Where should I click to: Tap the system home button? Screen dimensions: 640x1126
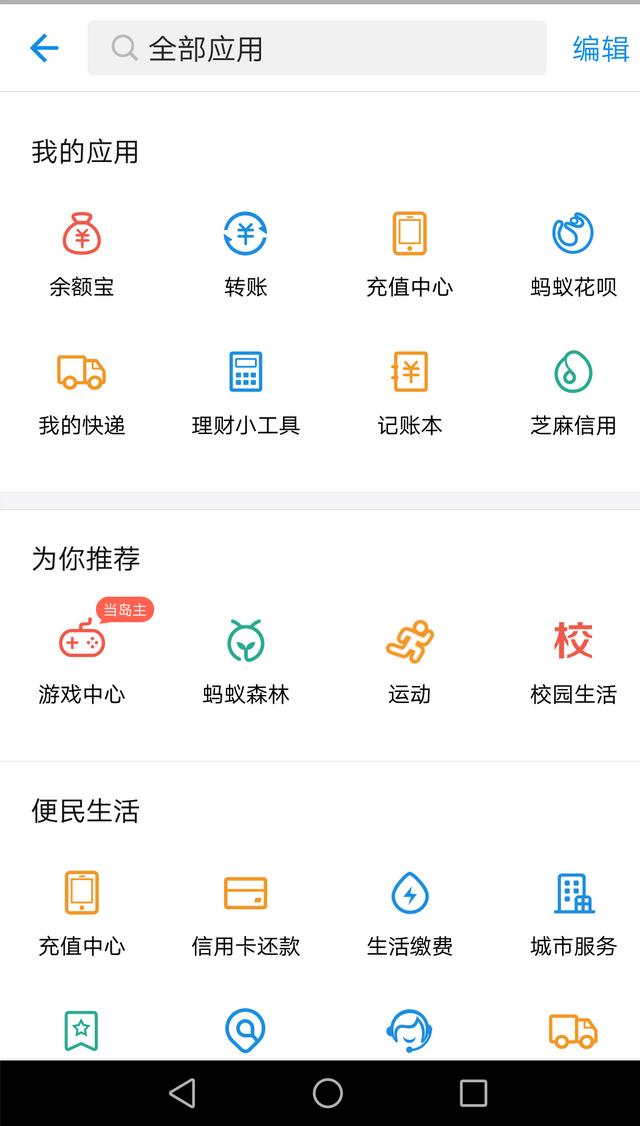click(328, 1093)
